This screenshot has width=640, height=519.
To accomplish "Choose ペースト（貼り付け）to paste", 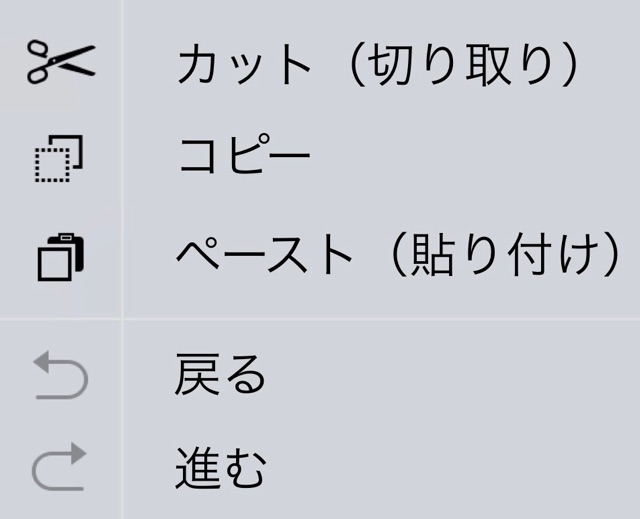I will click(x=400, y=256).
